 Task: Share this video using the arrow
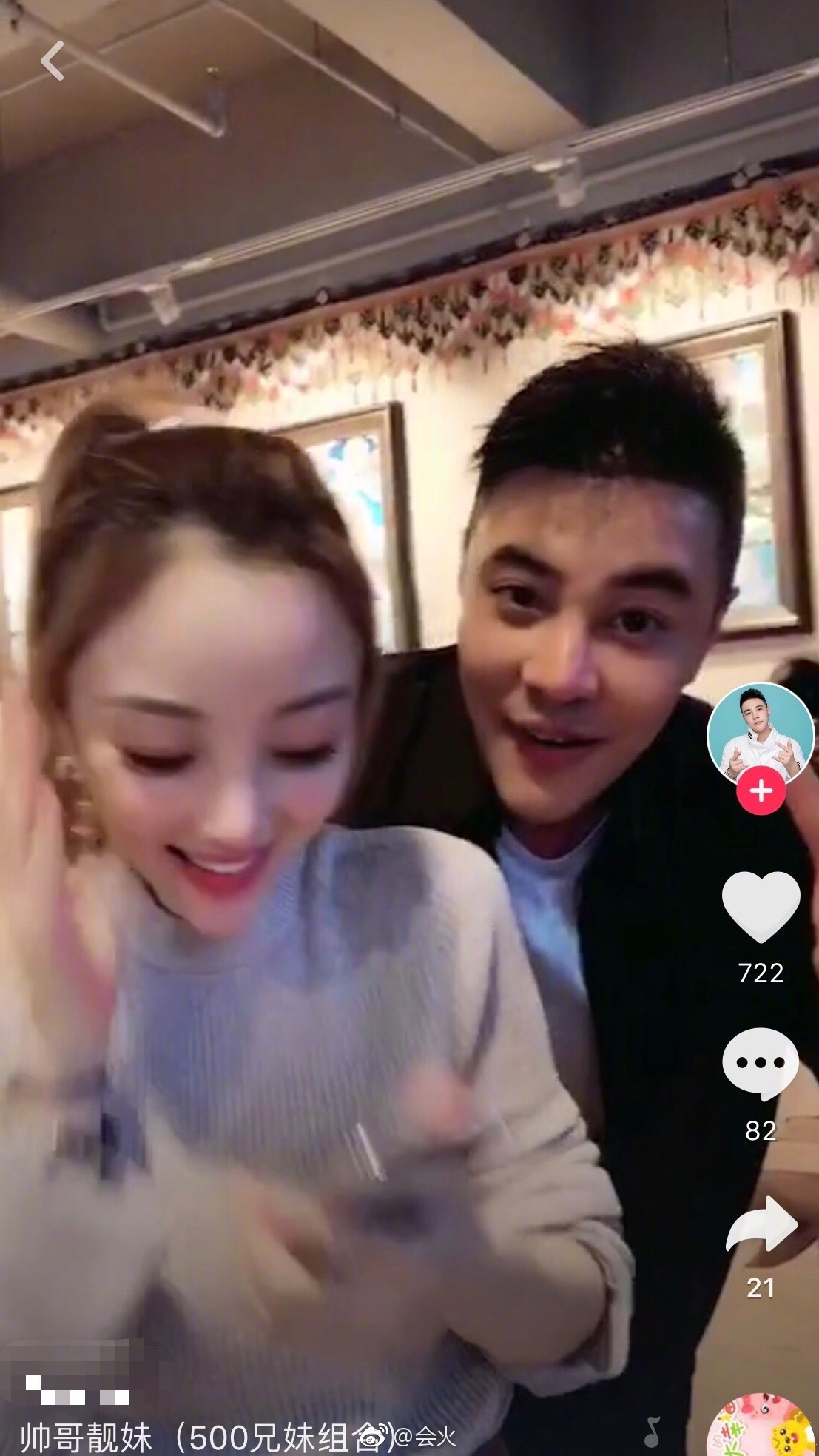(761, 1224)
